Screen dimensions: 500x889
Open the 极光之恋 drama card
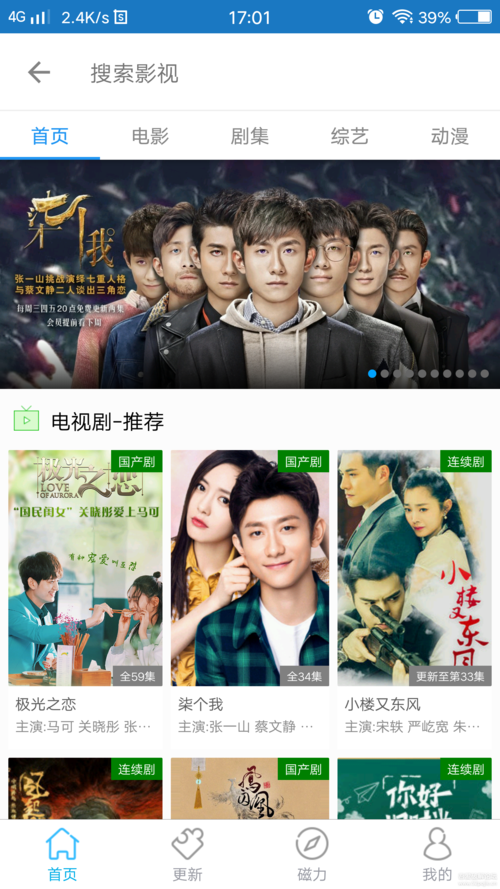(x=85, y=599)
